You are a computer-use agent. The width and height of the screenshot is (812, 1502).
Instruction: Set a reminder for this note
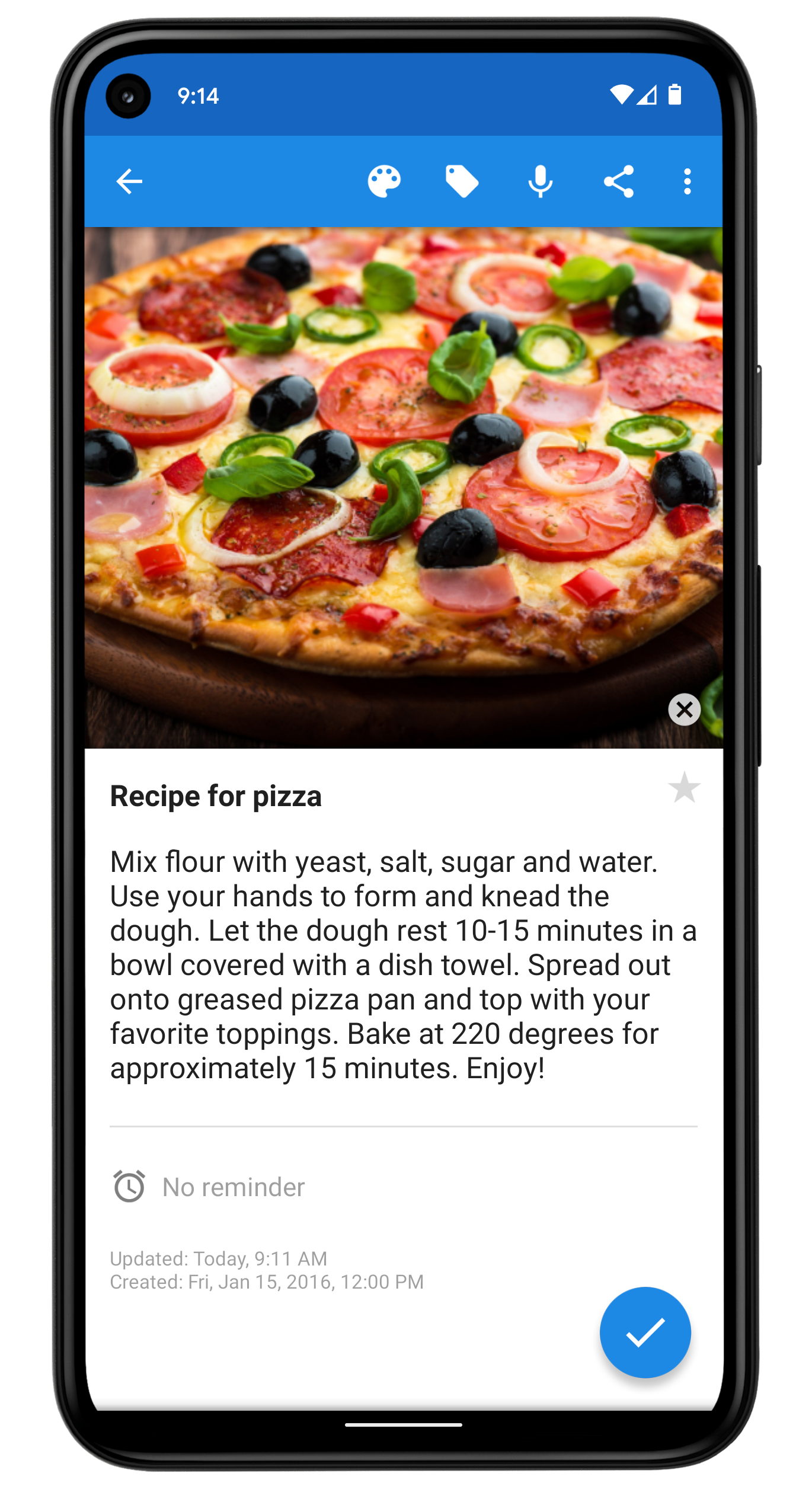point(234,1187)
